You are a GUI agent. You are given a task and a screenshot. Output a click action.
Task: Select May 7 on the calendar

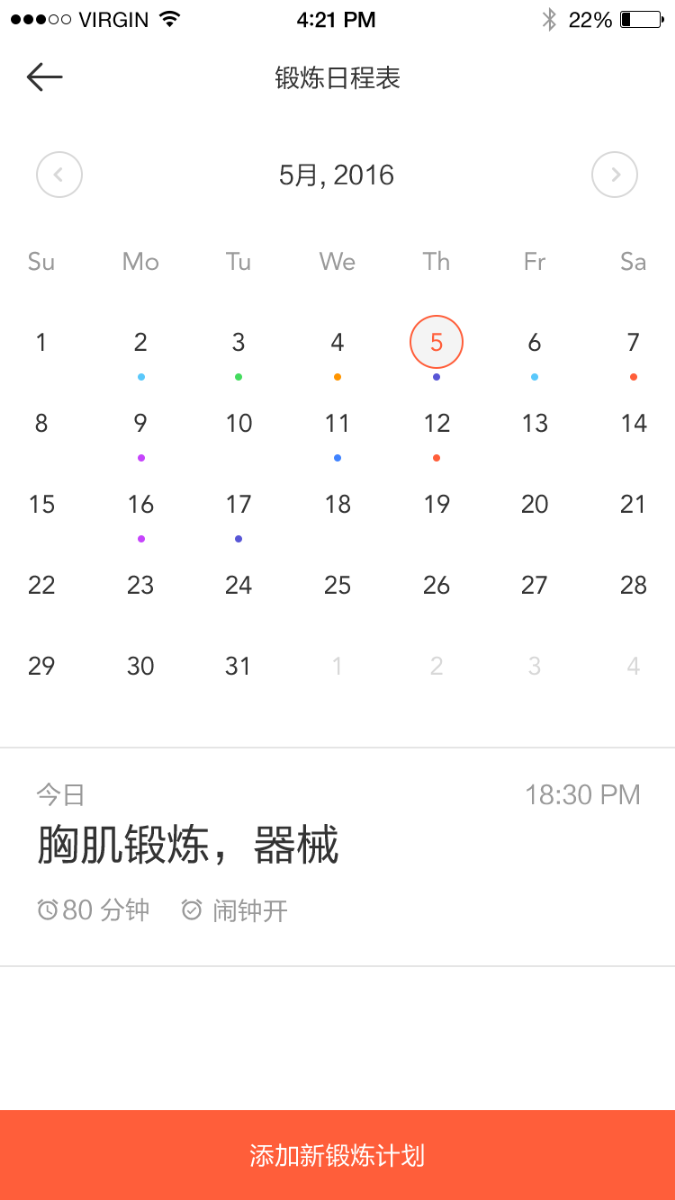[633, 343]
